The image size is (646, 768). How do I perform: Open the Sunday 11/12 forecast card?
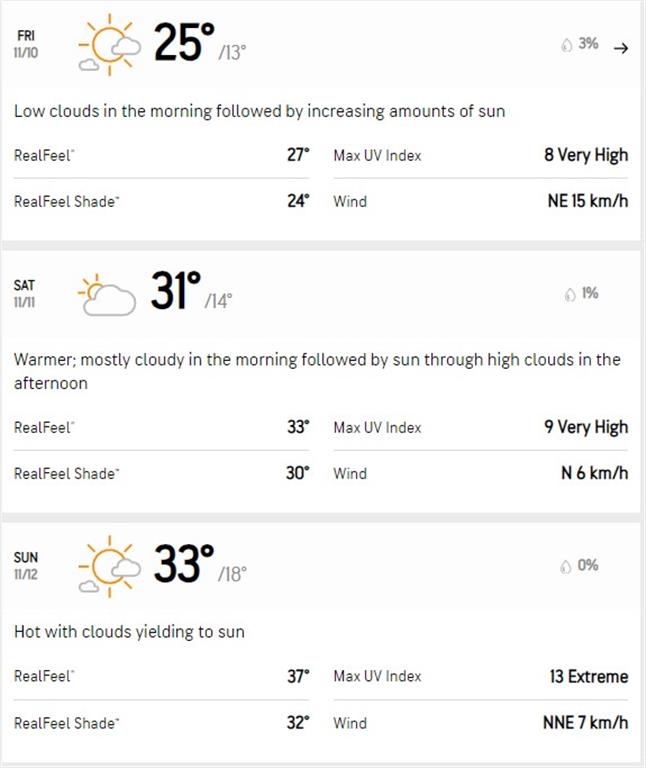(320, 565)
